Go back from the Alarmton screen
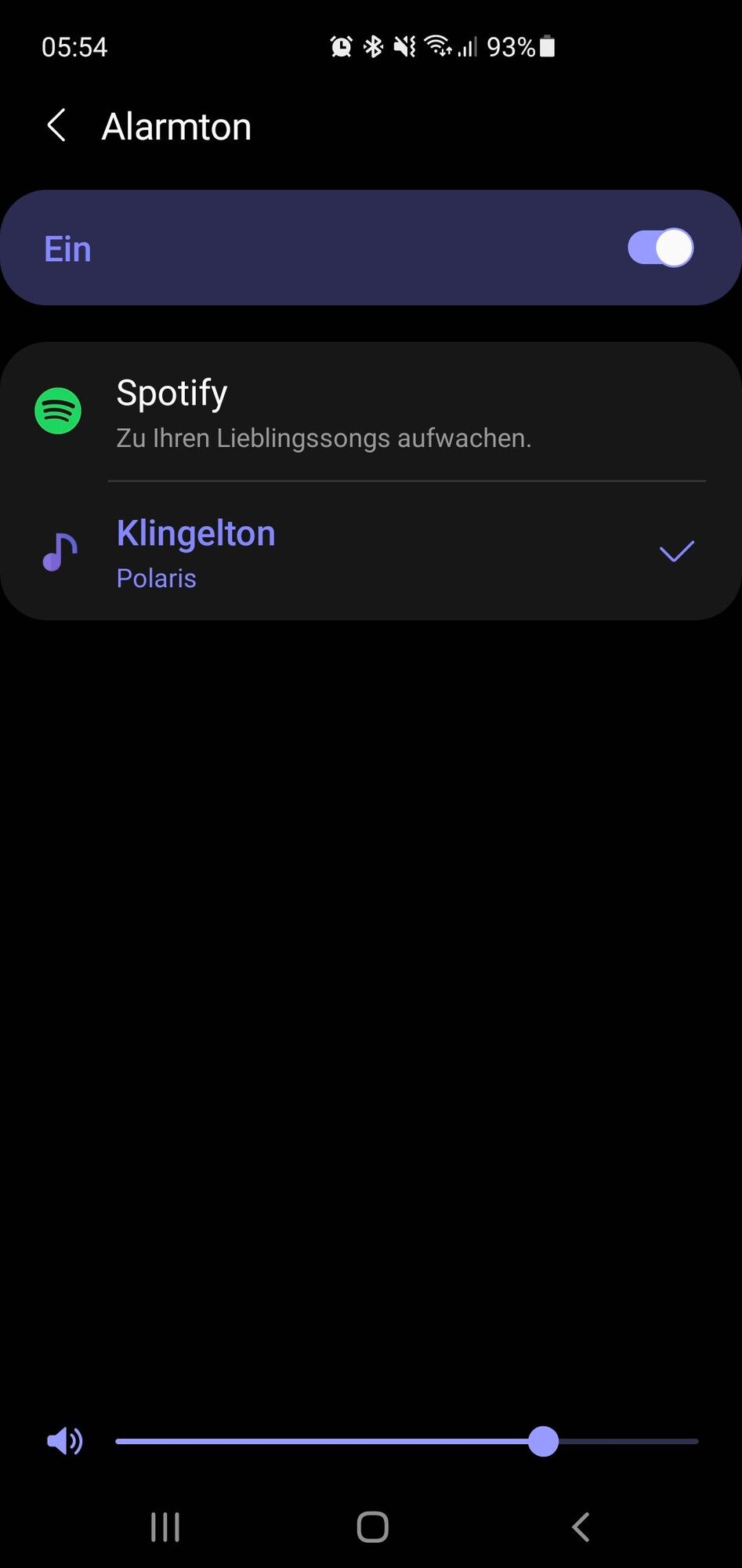 click(56, 125)
